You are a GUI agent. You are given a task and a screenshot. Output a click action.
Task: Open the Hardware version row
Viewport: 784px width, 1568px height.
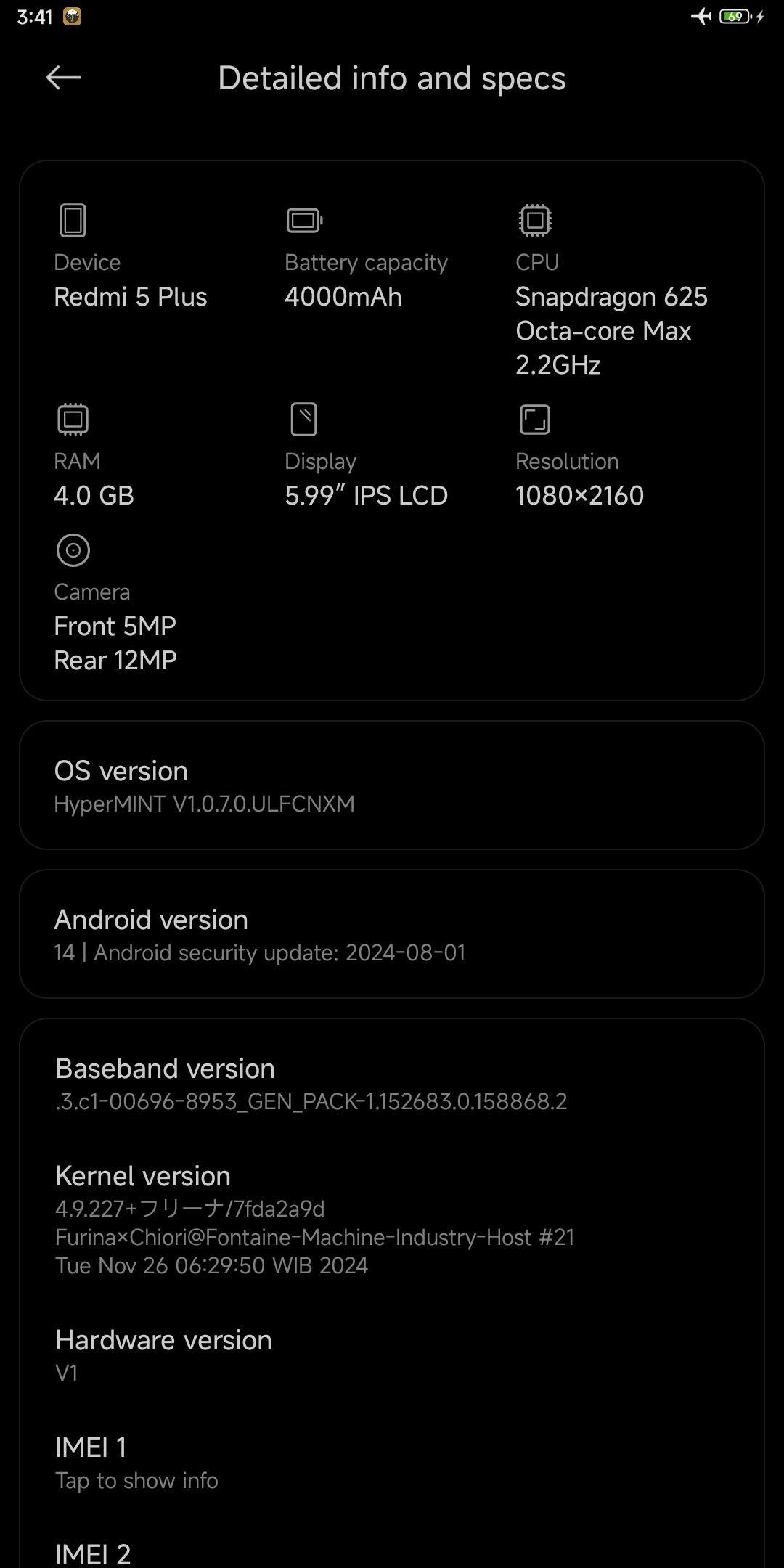coord(392,1355)
